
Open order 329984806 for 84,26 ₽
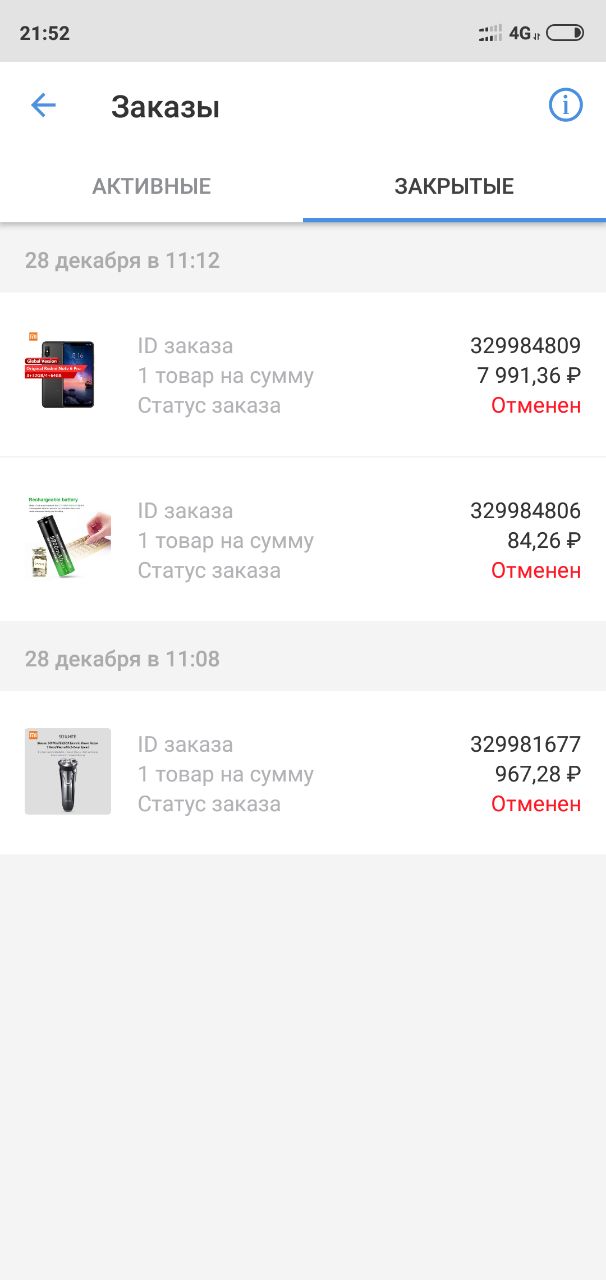coord(303,540)
